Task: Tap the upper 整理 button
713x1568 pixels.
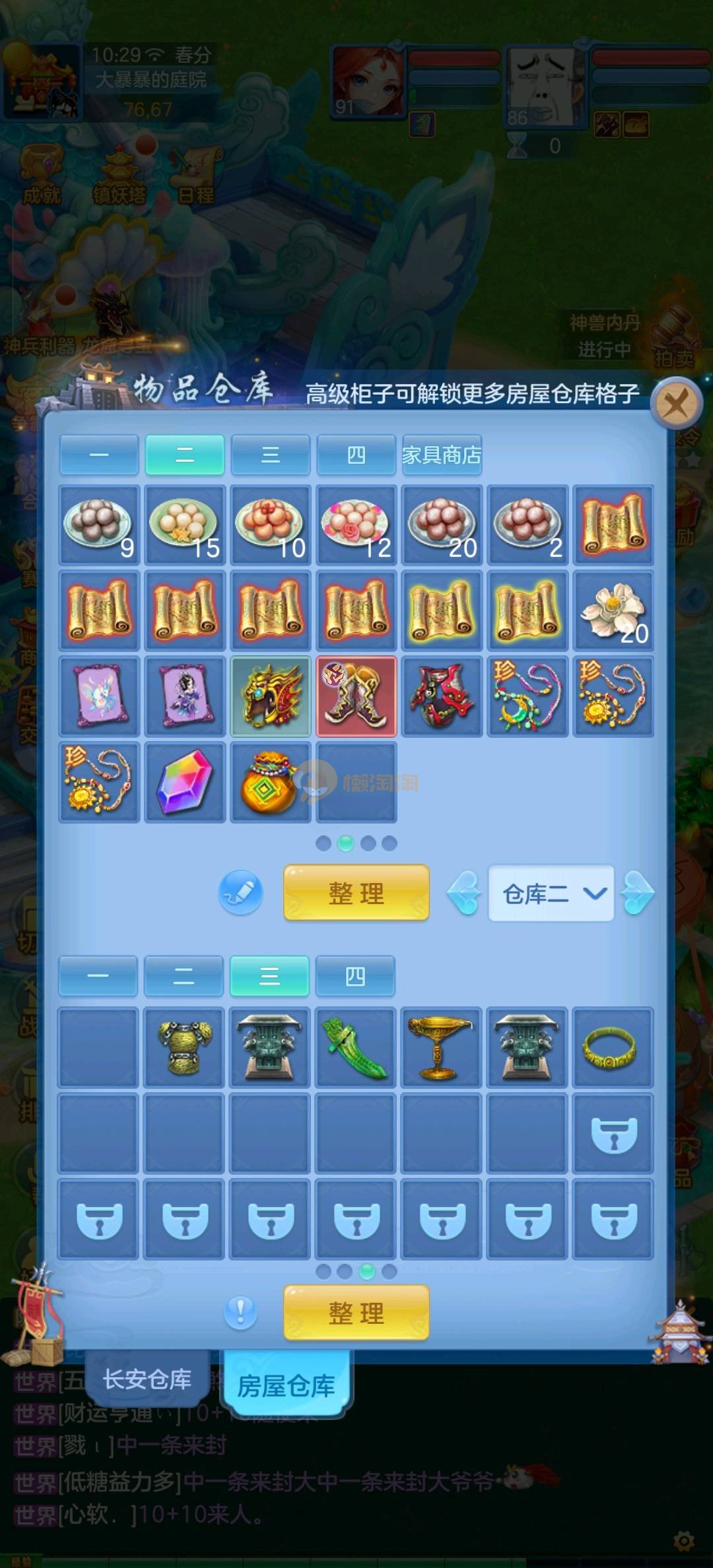Action: tap(356, 893)
